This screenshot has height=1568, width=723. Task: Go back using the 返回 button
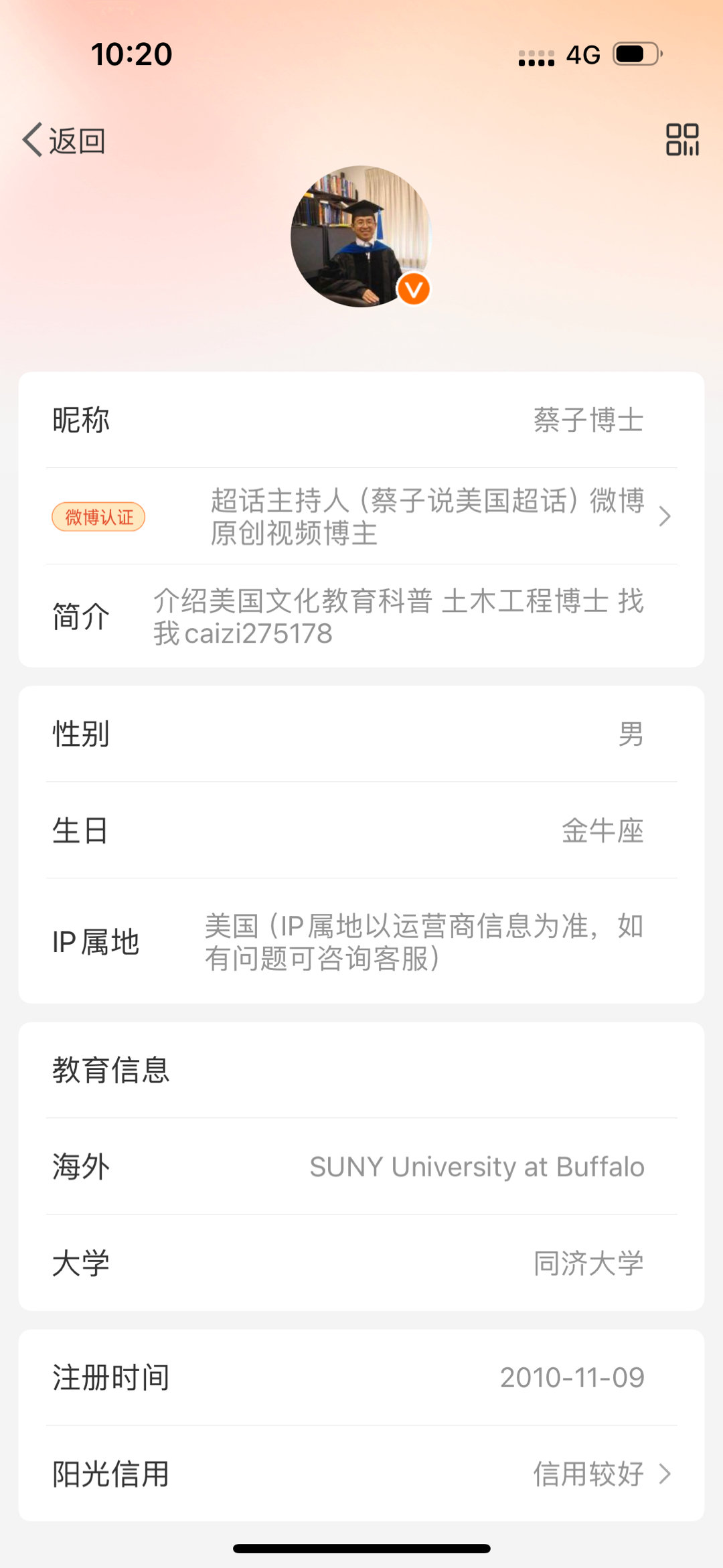(x=64, y=141)
